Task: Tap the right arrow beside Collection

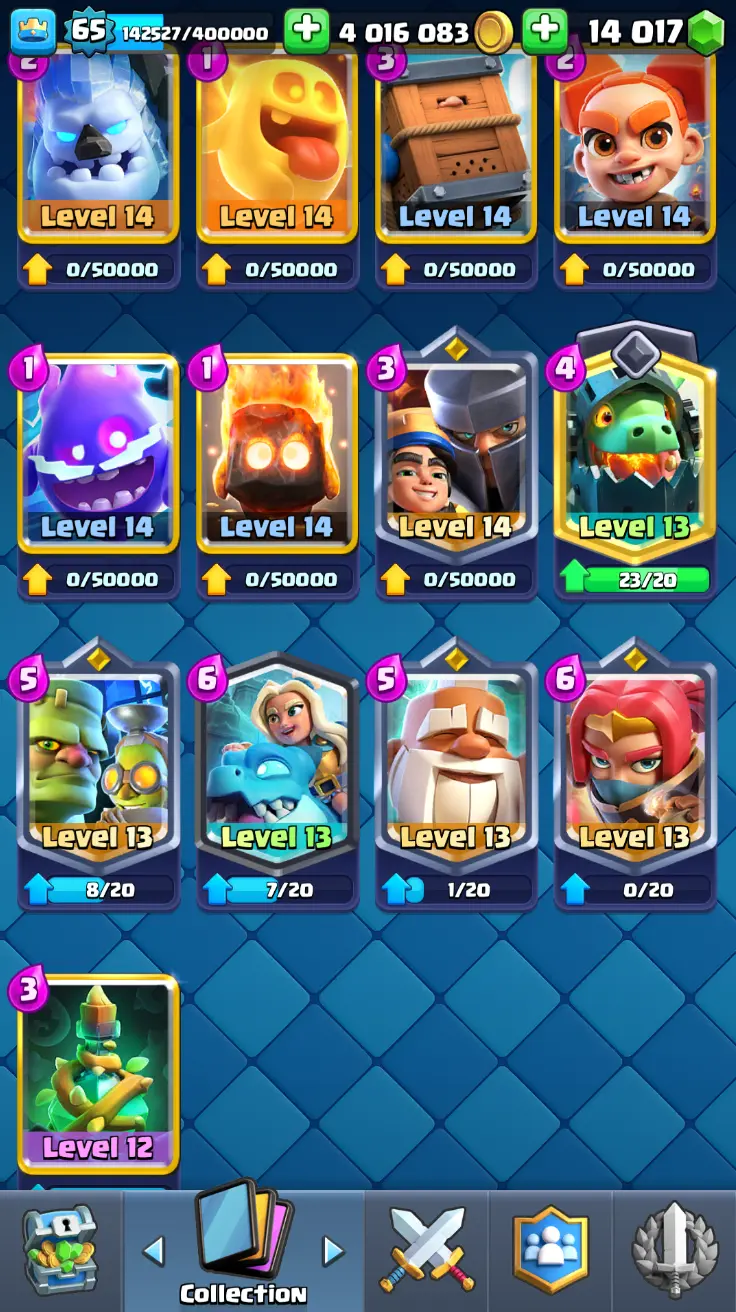Action: click(333, 1250)
